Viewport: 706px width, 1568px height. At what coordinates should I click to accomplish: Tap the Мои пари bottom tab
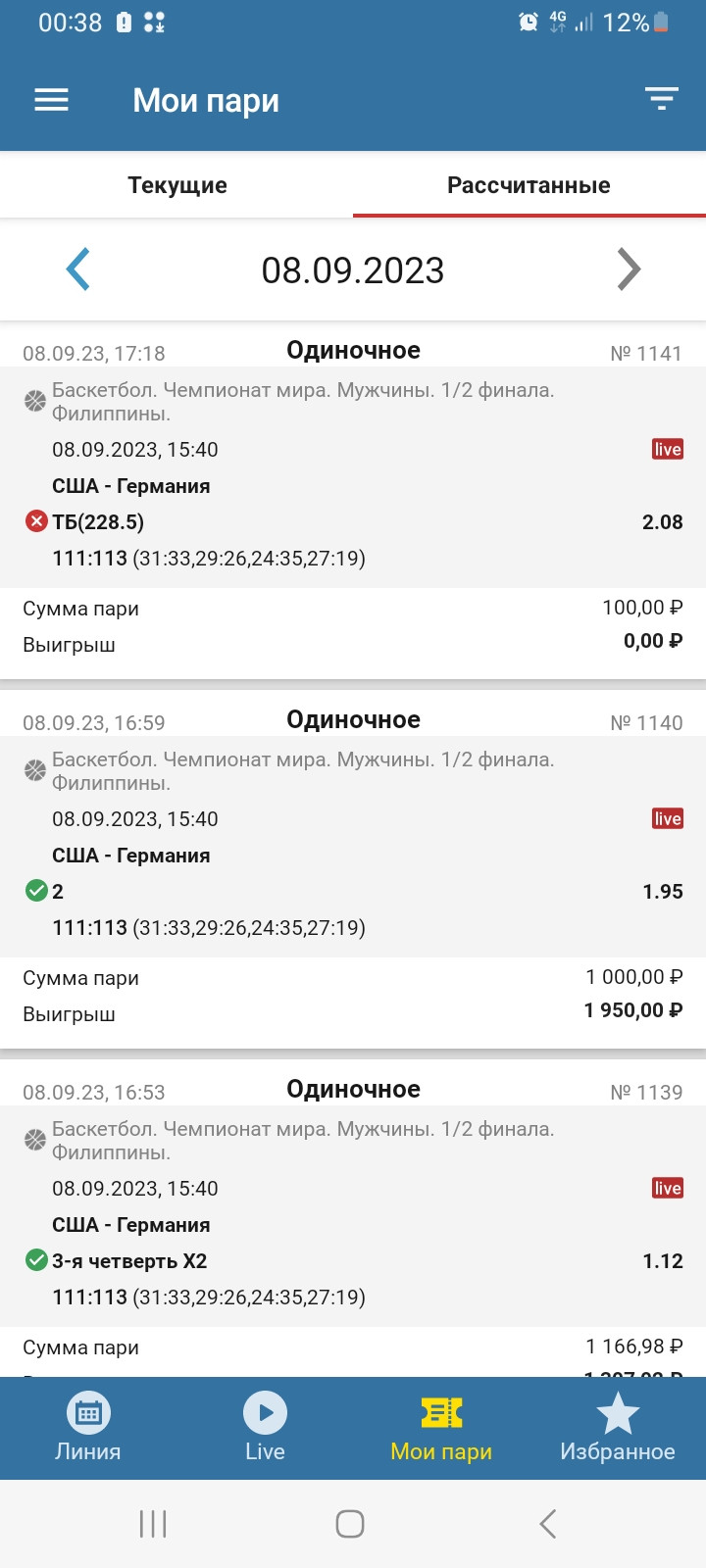tap(441, 1428)
